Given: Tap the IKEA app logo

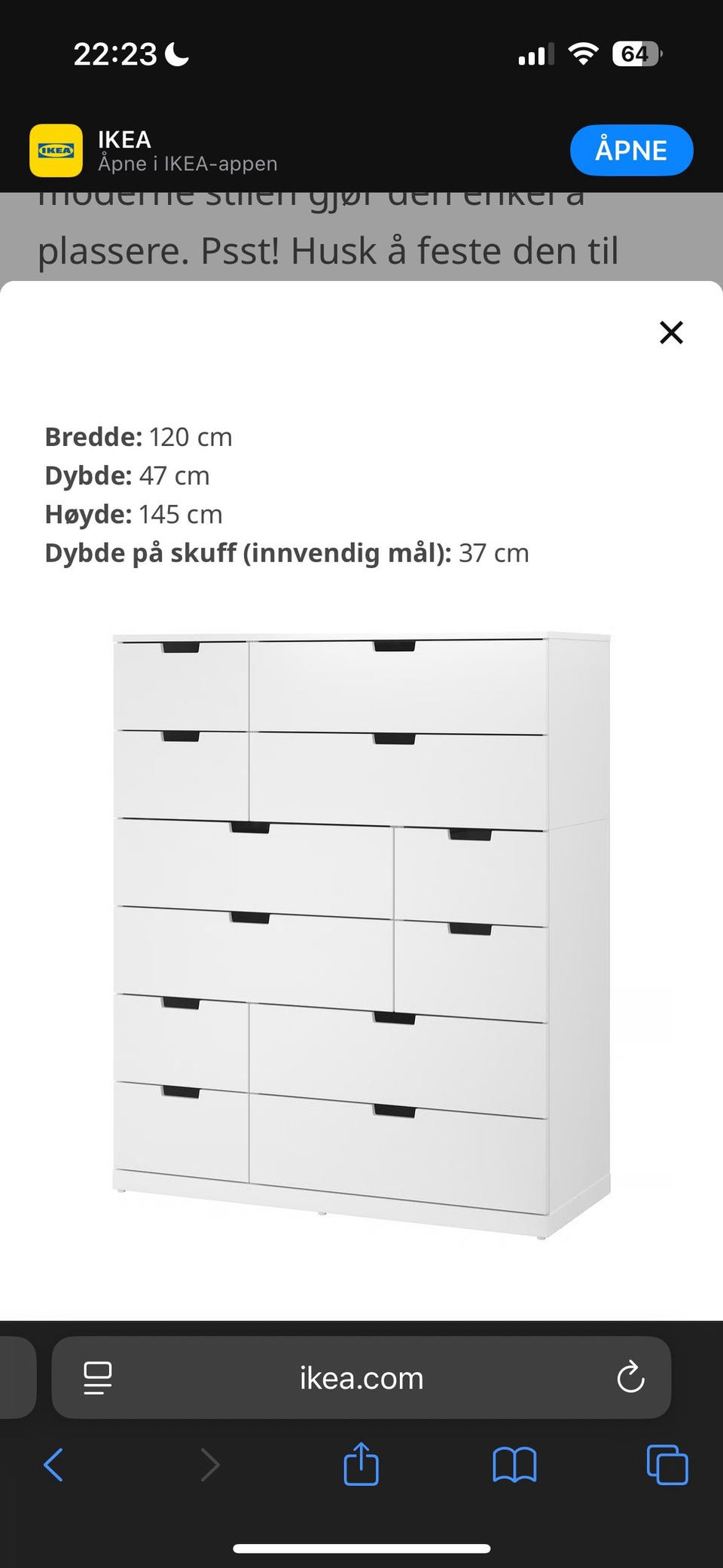Looking at the screenshot, I should pyautogui.click(x=56, y=150).
